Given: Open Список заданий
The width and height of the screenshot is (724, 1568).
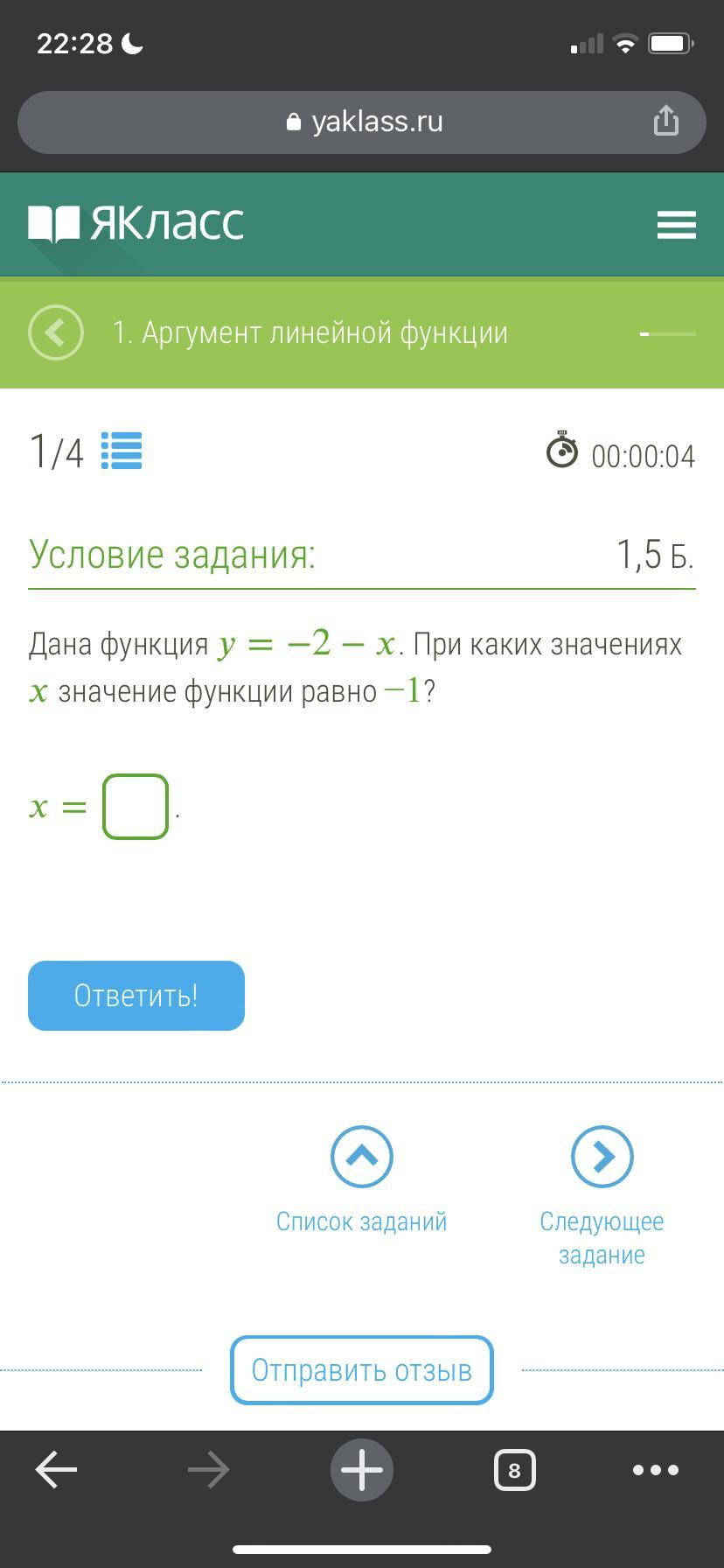Looking at the screenshot, I should pyautogui.click(x=361, y=1178).
